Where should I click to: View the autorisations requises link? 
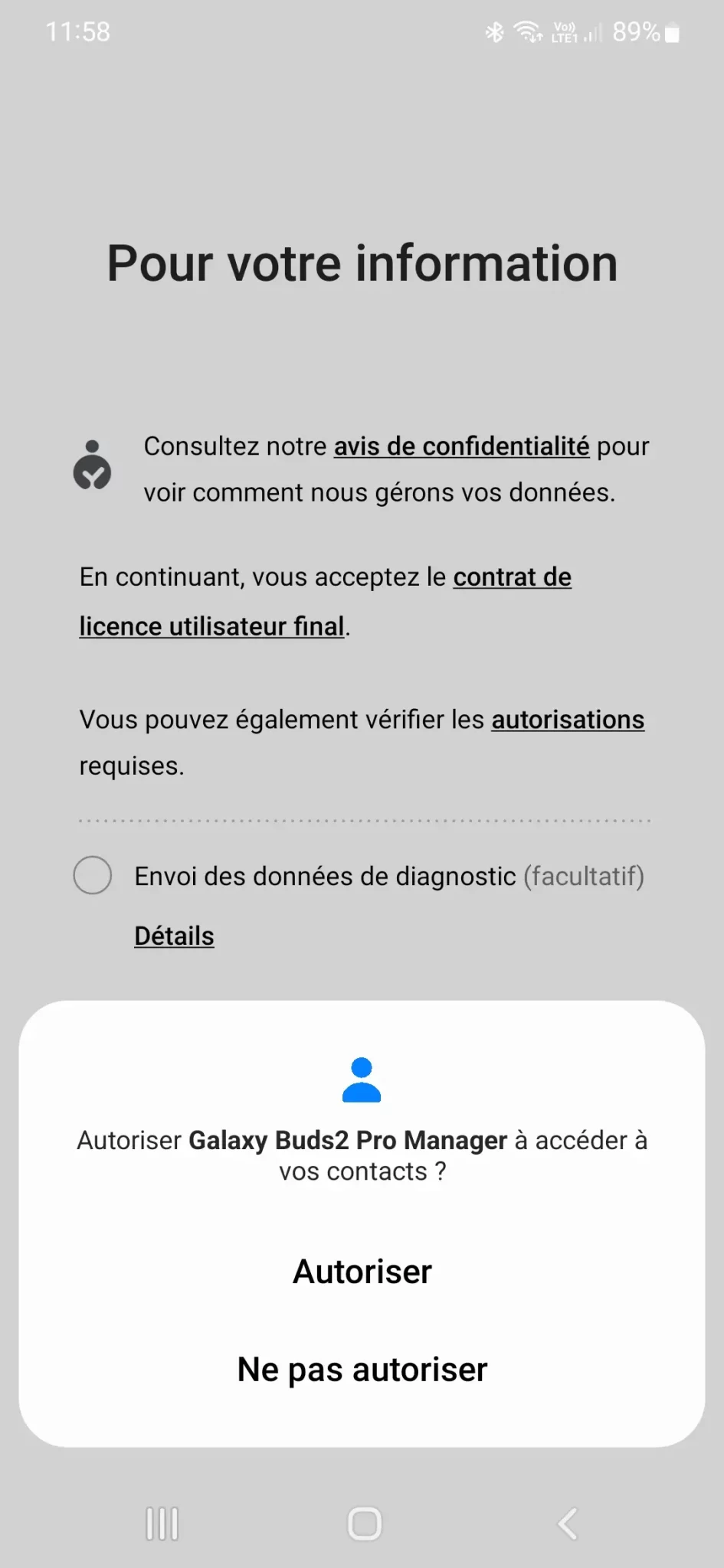click(568, 720)
